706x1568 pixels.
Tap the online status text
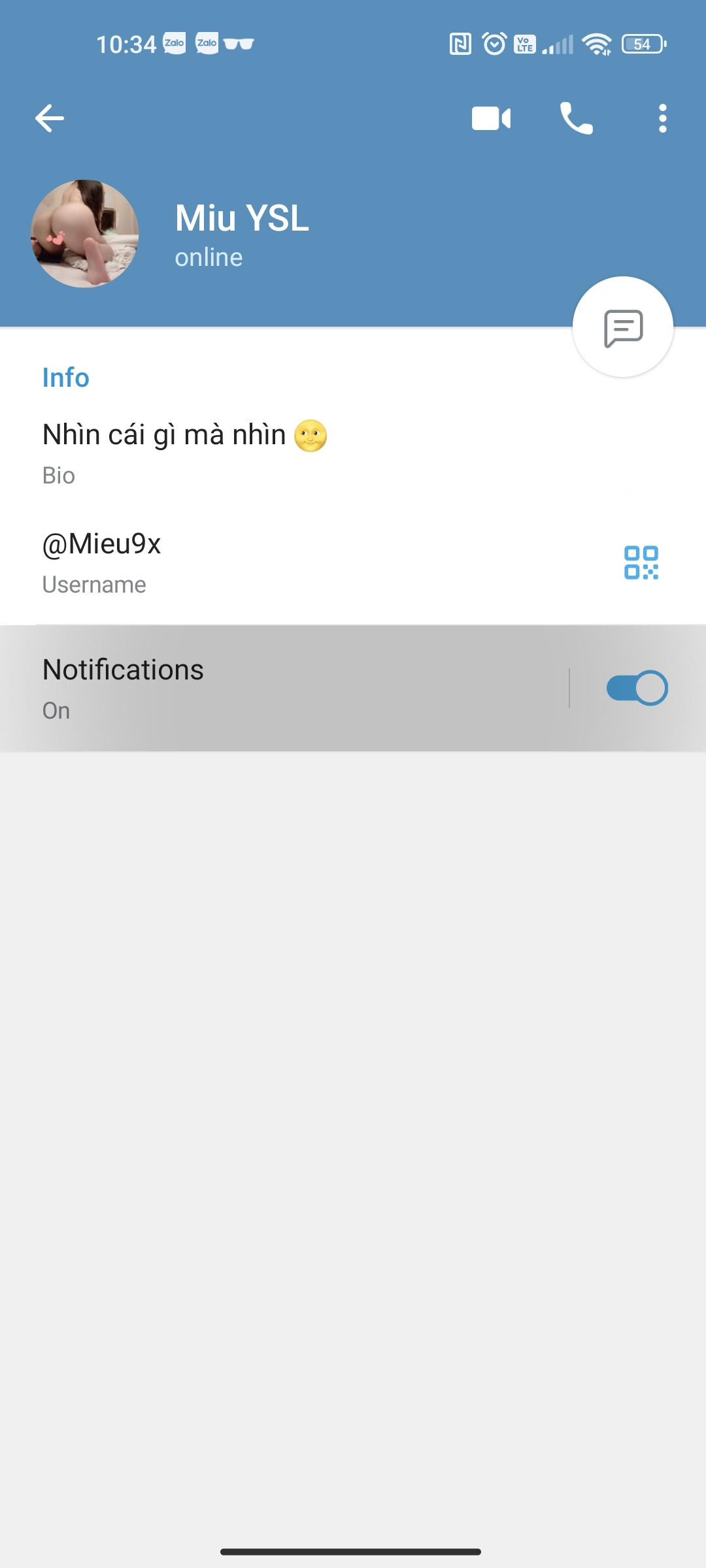[208, 257]
